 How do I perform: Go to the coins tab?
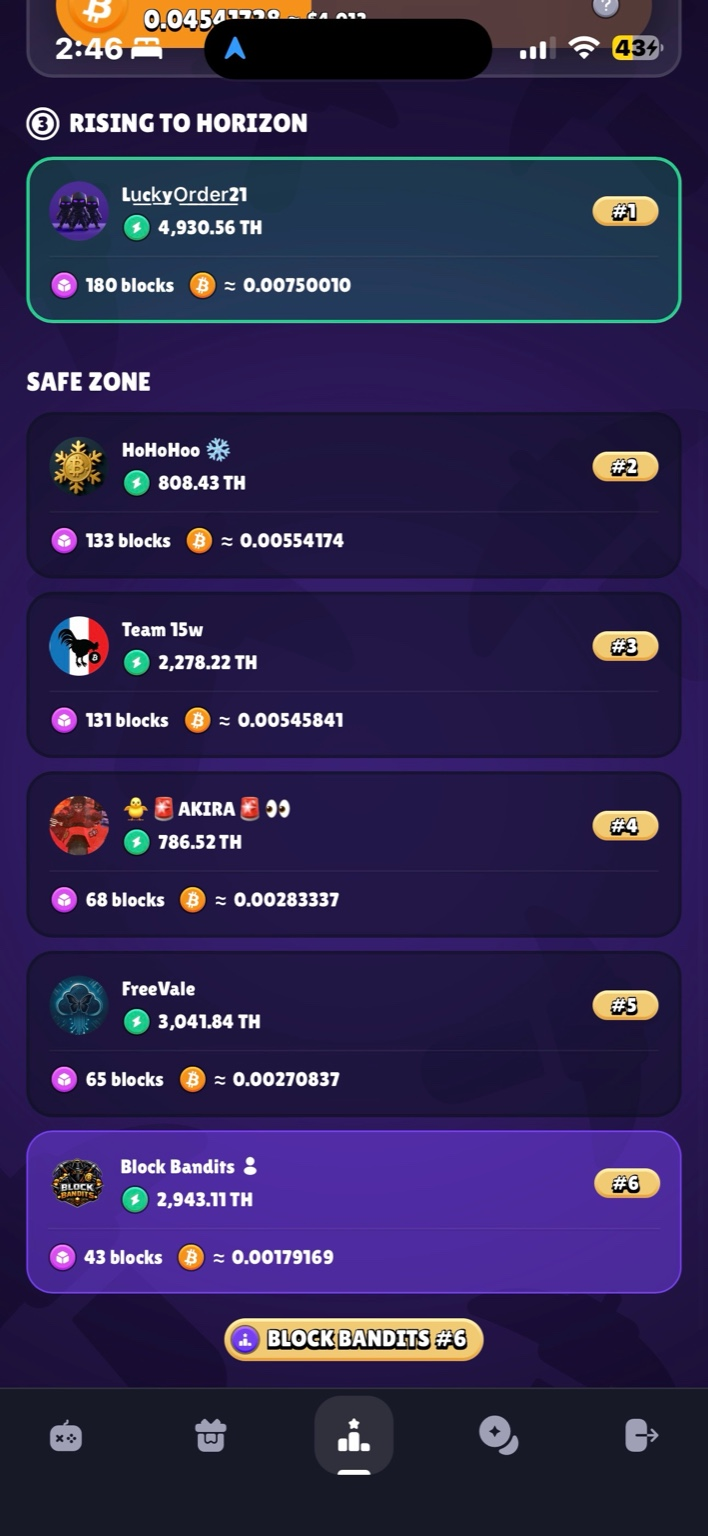[497, 1436]
